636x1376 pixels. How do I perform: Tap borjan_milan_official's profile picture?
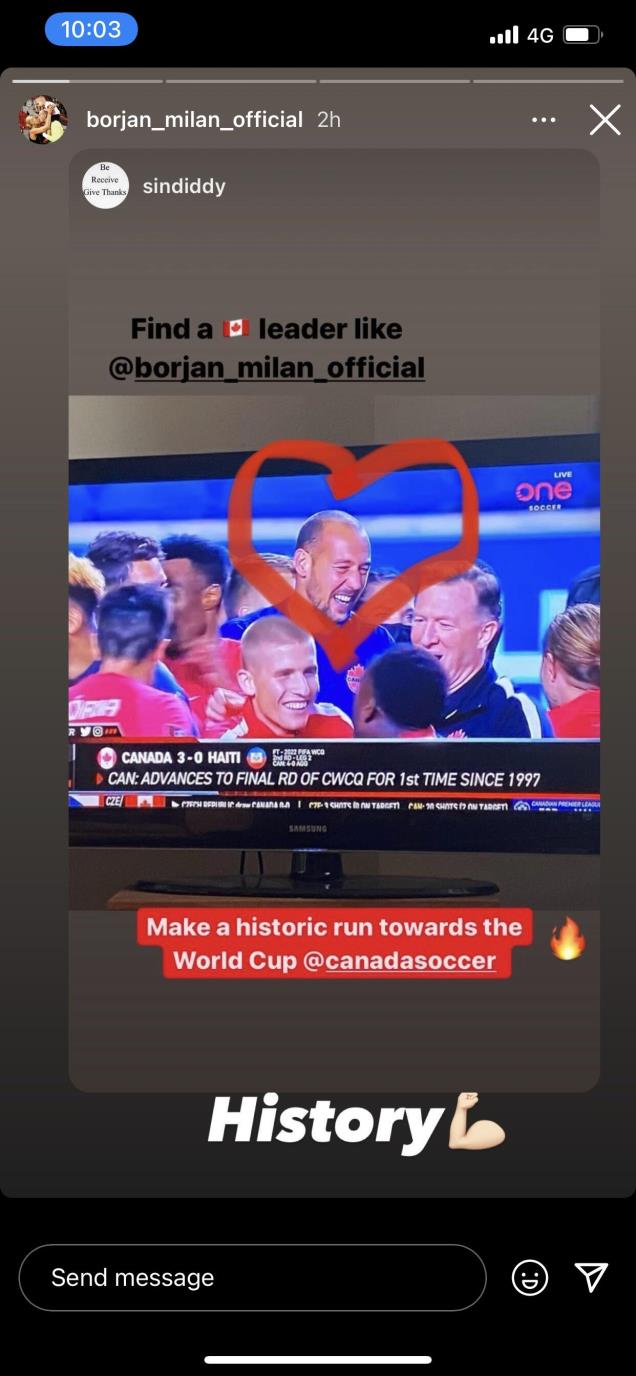(43, 120)
